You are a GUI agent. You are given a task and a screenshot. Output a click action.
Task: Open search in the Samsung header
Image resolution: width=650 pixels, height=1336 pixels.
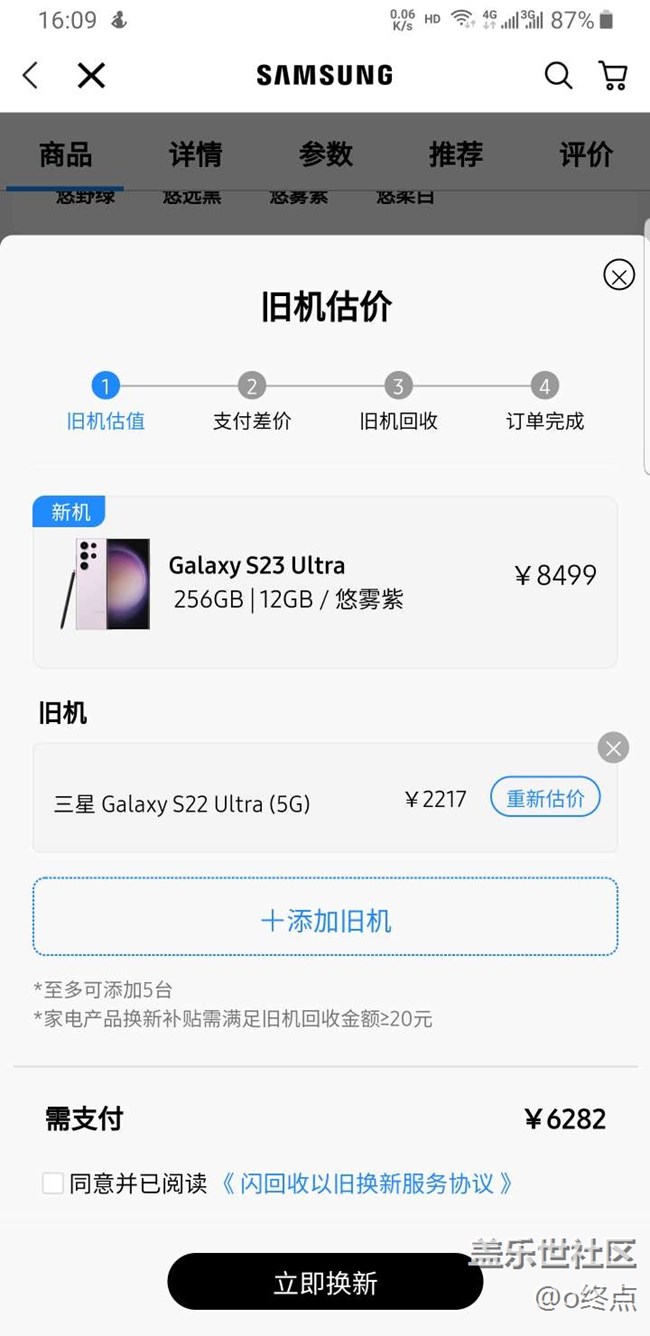[x=558, y=75]
